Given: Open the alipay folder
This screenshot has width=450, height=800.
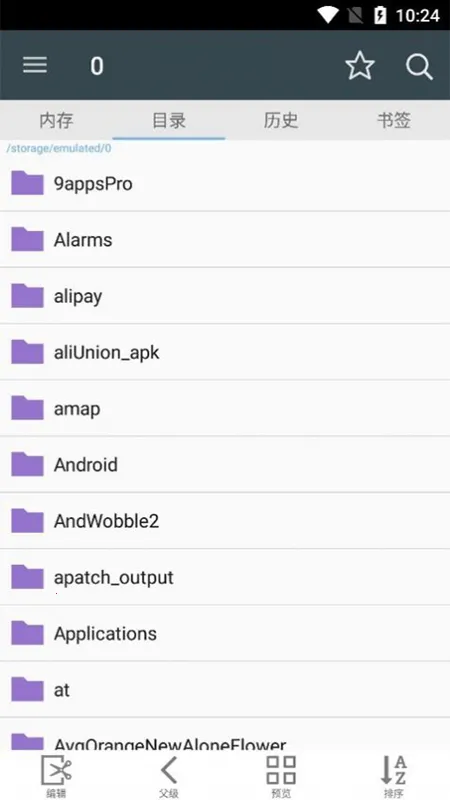Looking at the screenshot, I should [x=225, y=296].
